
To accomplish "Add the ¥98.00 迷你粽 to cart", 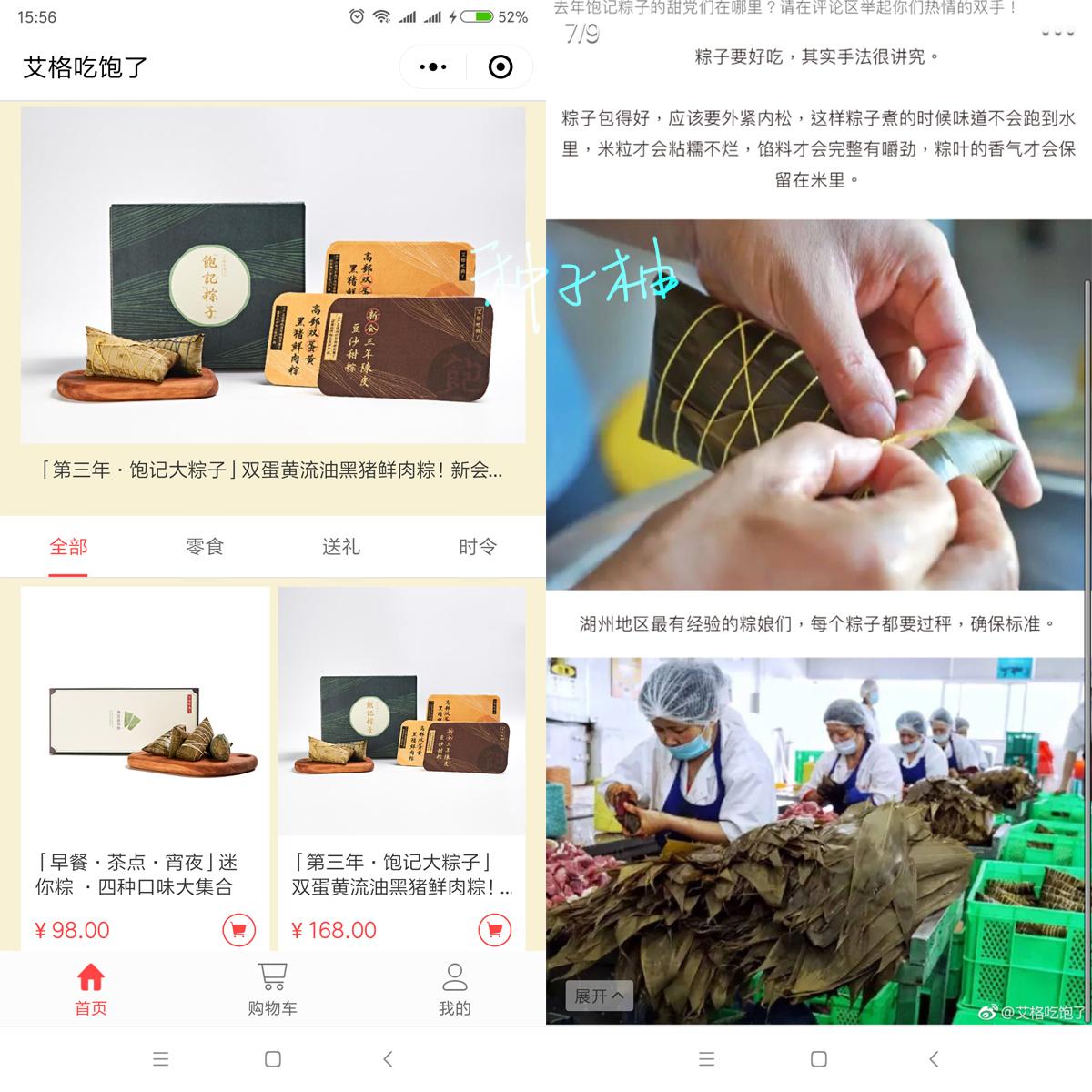I will [238, 930].
